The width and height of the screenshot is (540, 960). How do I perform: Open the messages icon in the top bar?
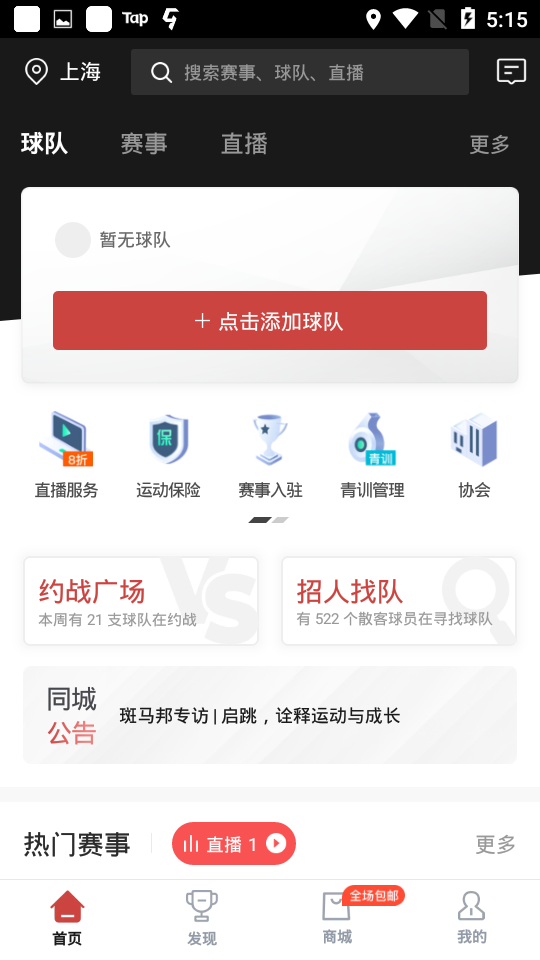[511, 72]
